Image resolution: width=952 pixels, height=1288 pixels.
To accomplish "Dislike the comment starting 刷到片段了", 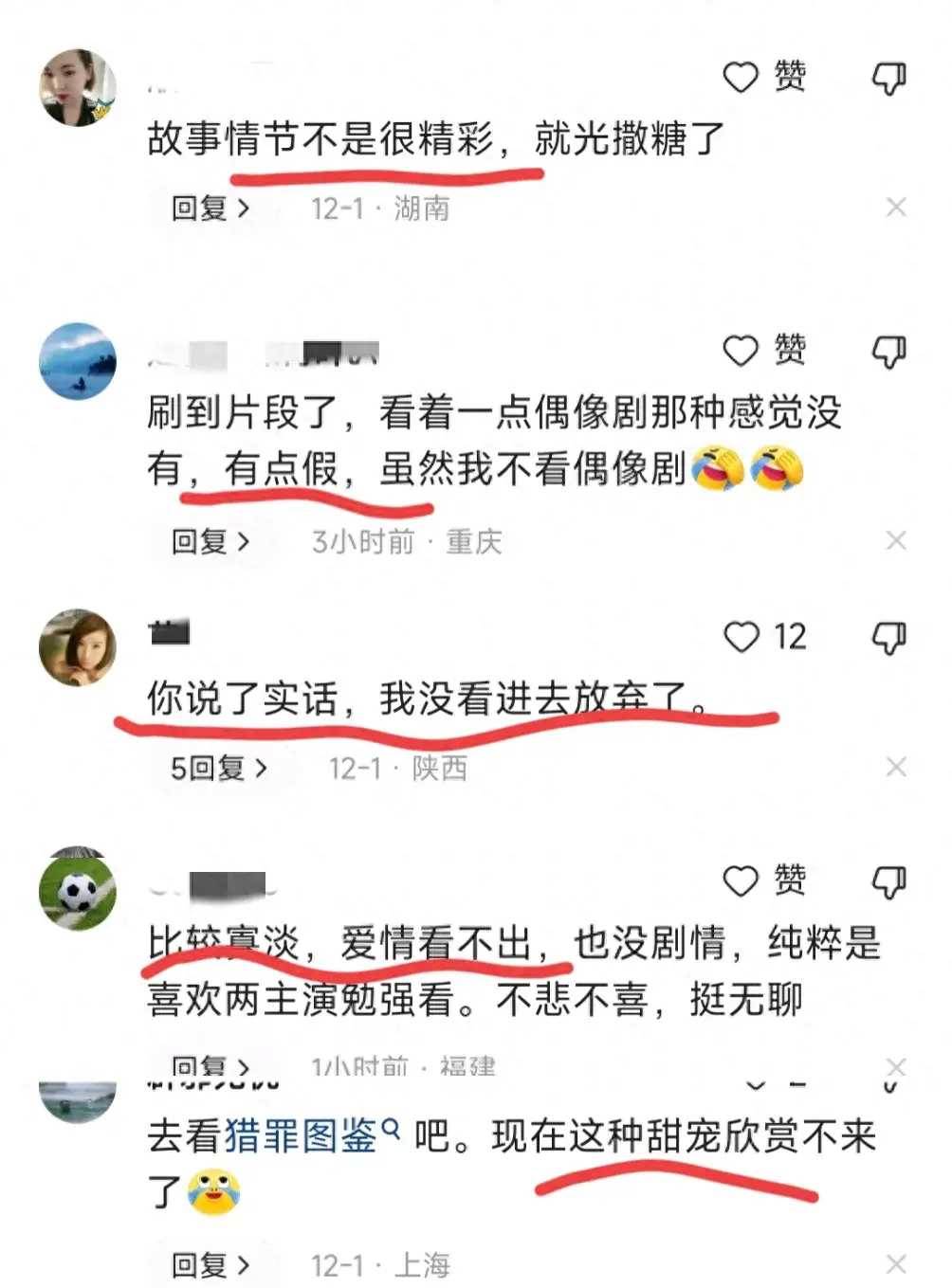I will 888,352.
